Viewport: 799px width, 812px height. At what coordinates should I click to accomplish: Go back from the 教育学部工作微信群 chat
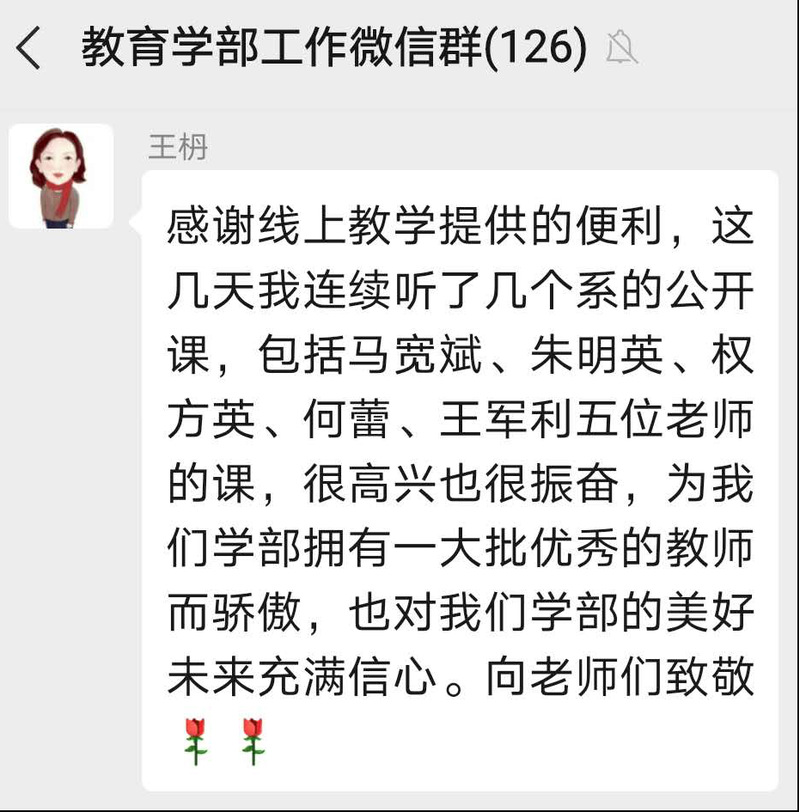coord(30,48)
